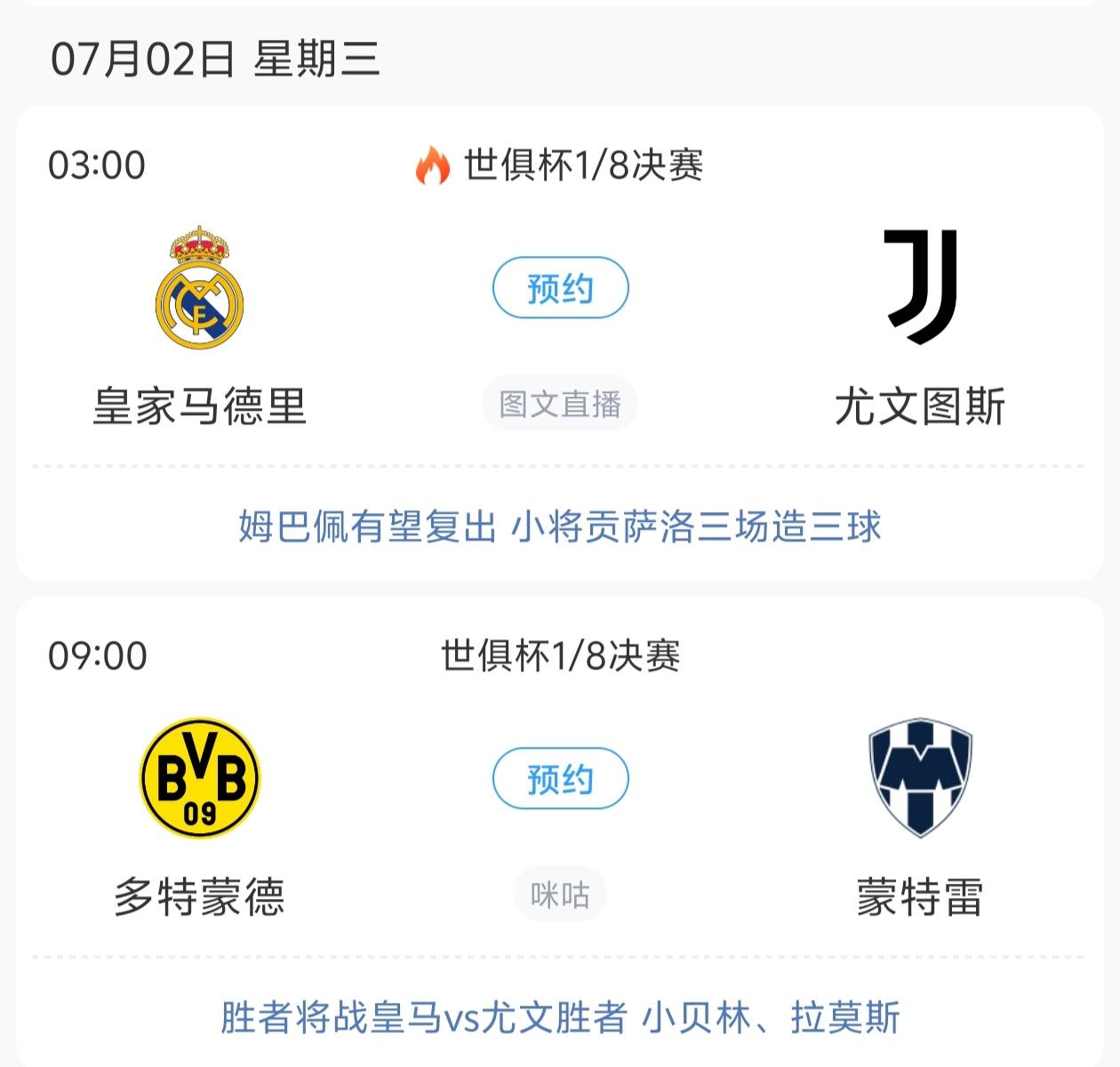
Task: Read the 姆巴佩有望复出 news link
Action: [560, 526]
